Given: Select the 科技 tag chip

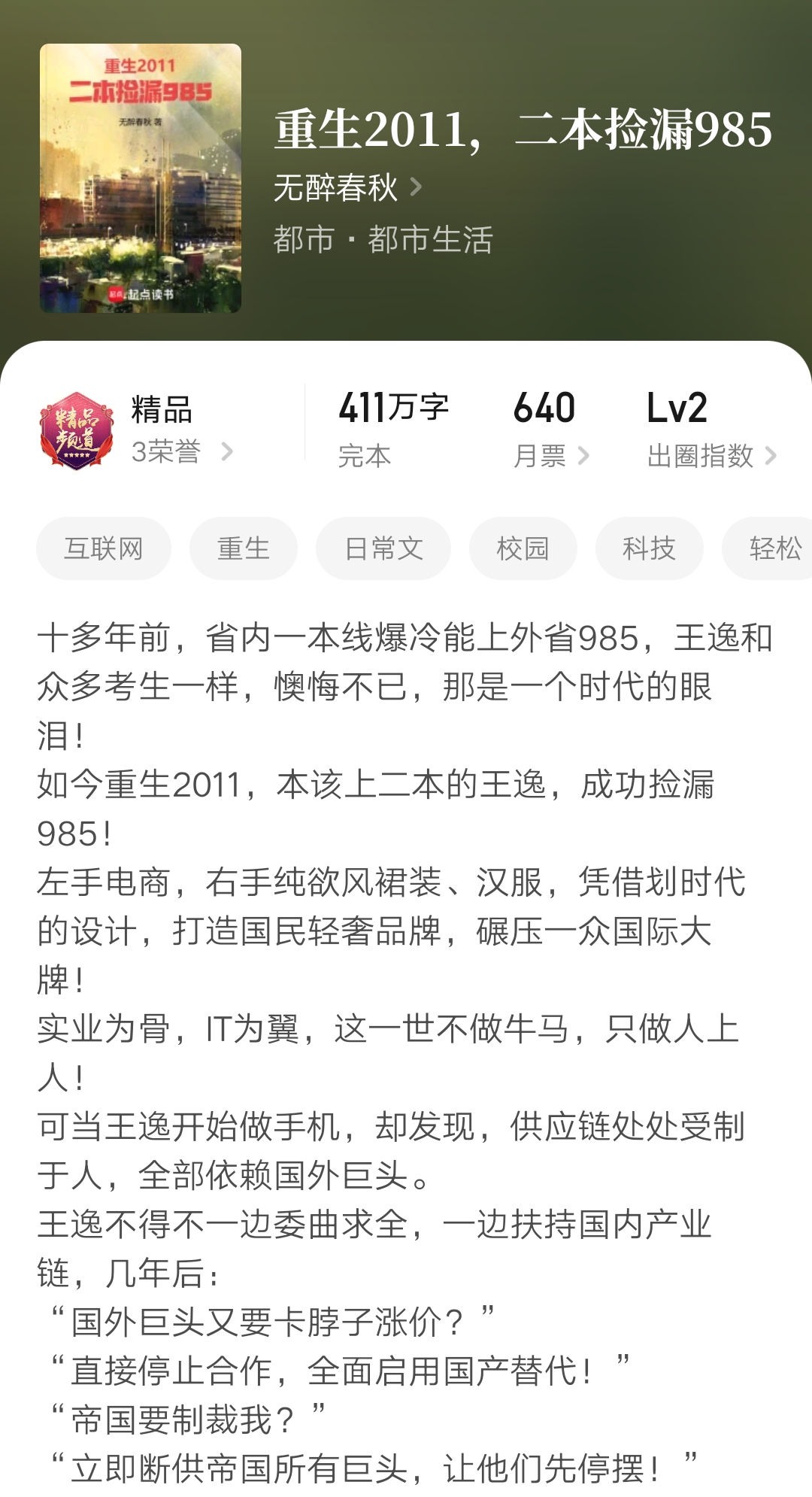Looking at the screenshot, I should 647,548.
